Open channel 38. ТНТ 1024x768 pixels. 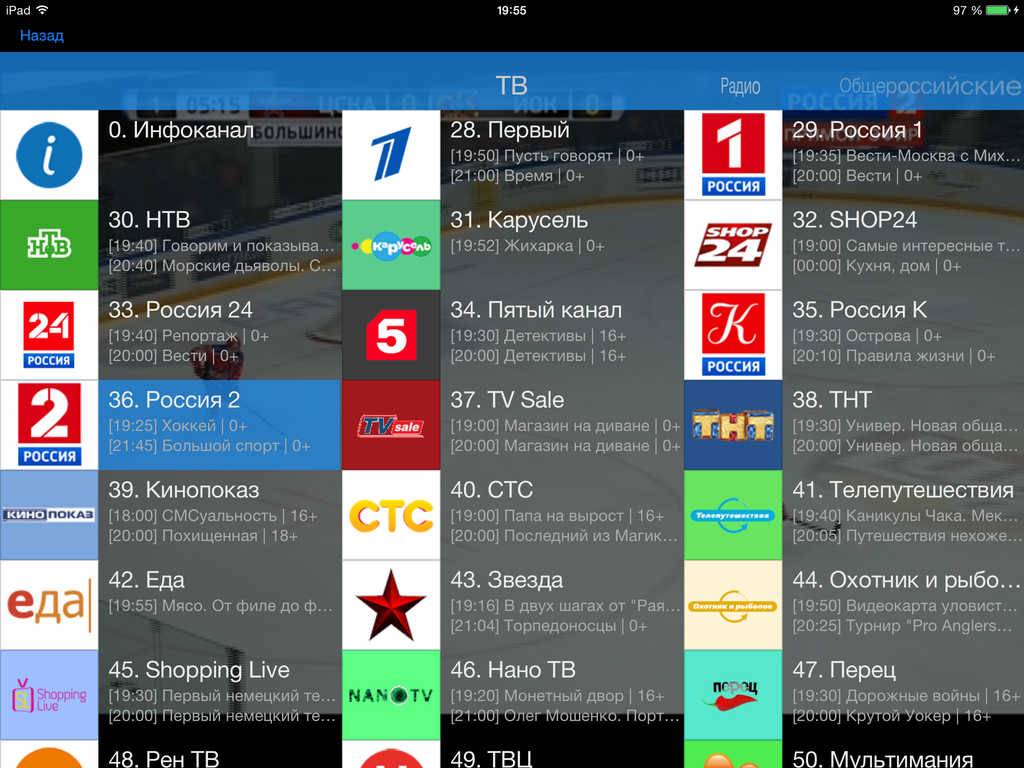point(854,425)
